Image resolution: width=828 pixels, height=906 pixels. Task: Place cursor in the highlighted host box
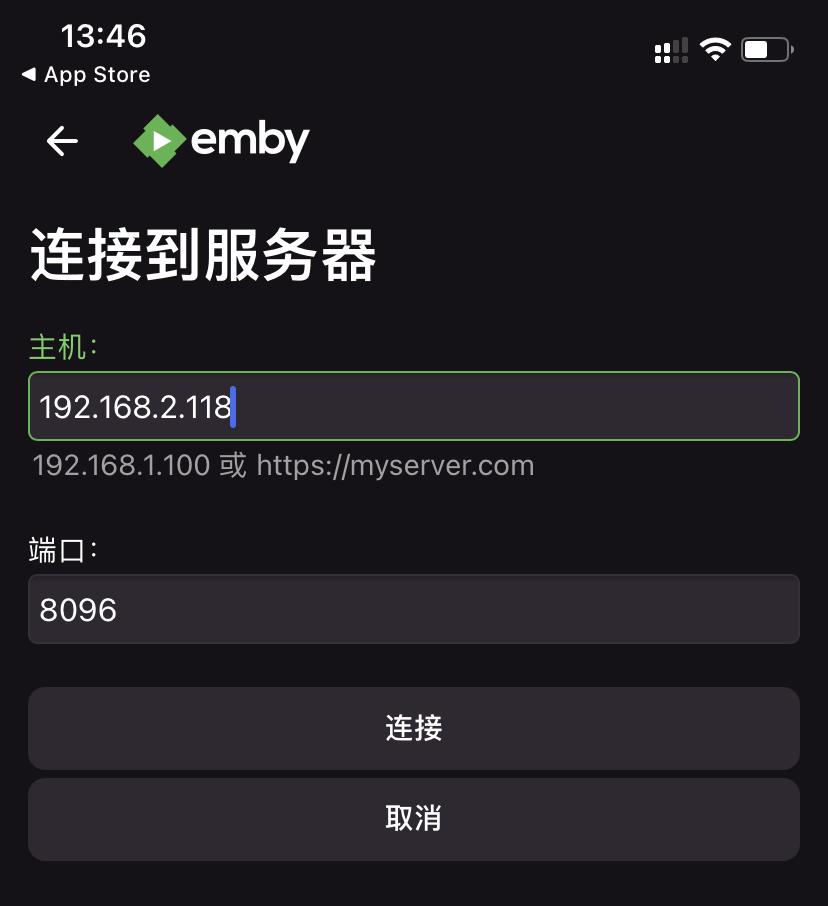[413, 406]
